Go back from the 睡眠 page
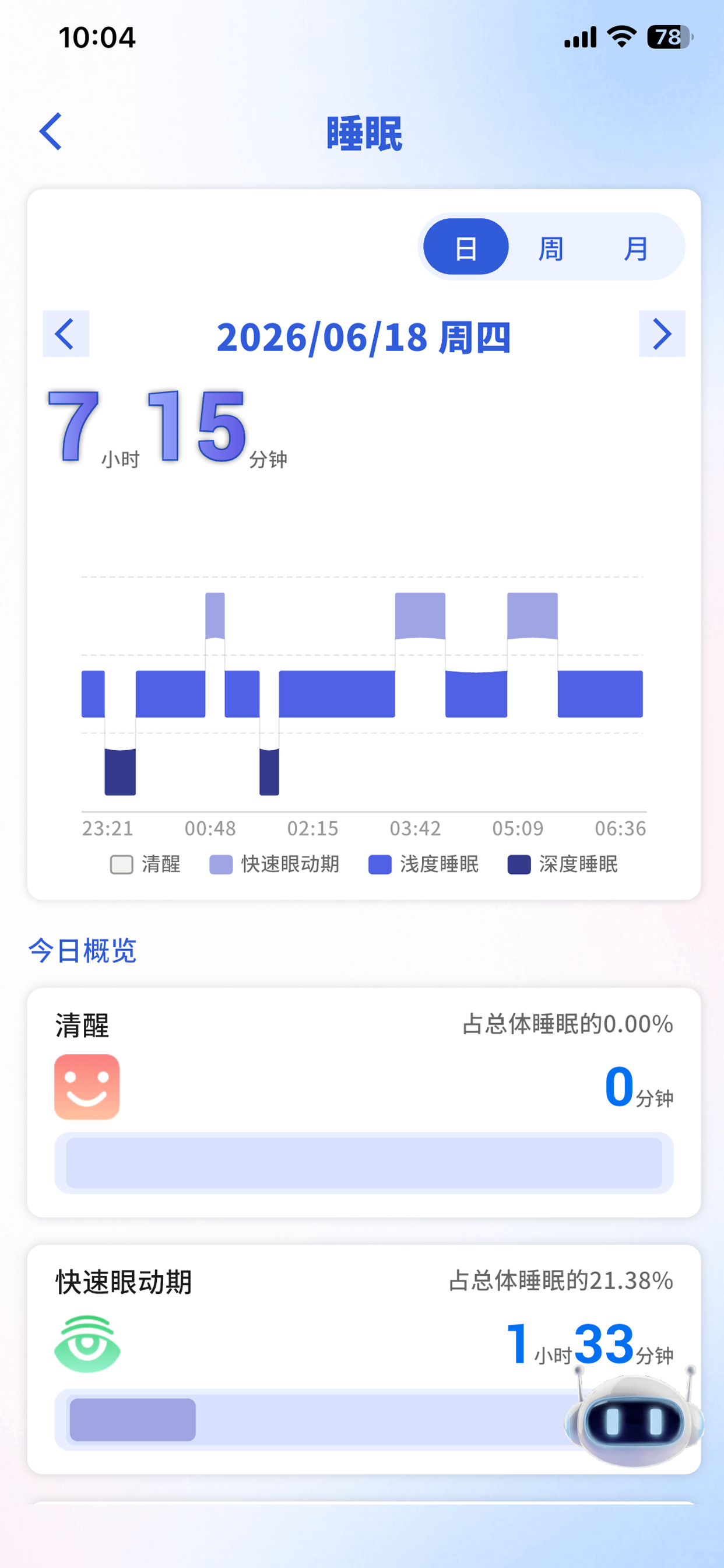The width and height of the screenshot is (724, 1568). click(x=51, y=131)
